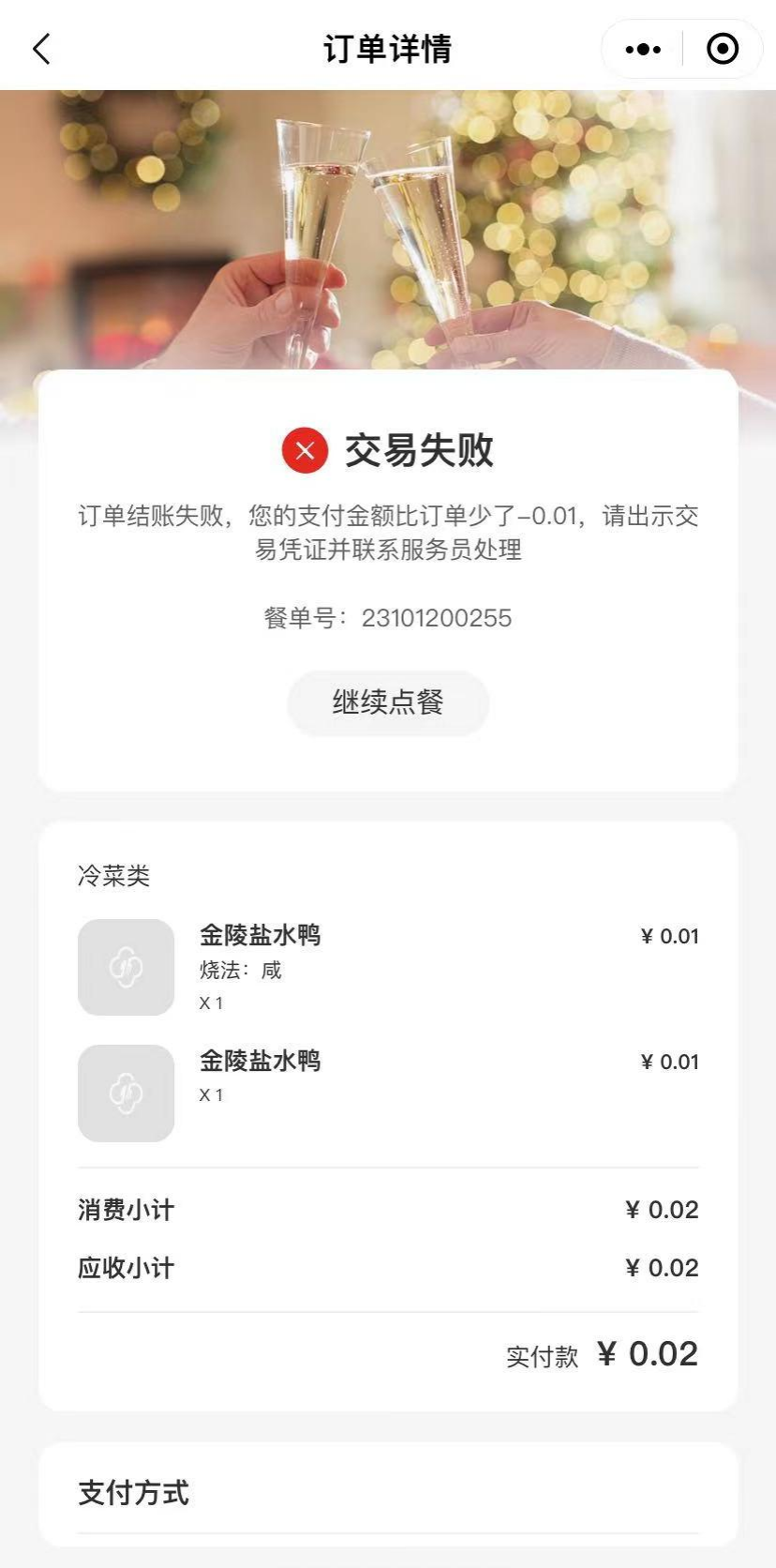This screenshot has width=776, height=1568.
Task: Open the mini program more options menu
Action: click(643, 49)
